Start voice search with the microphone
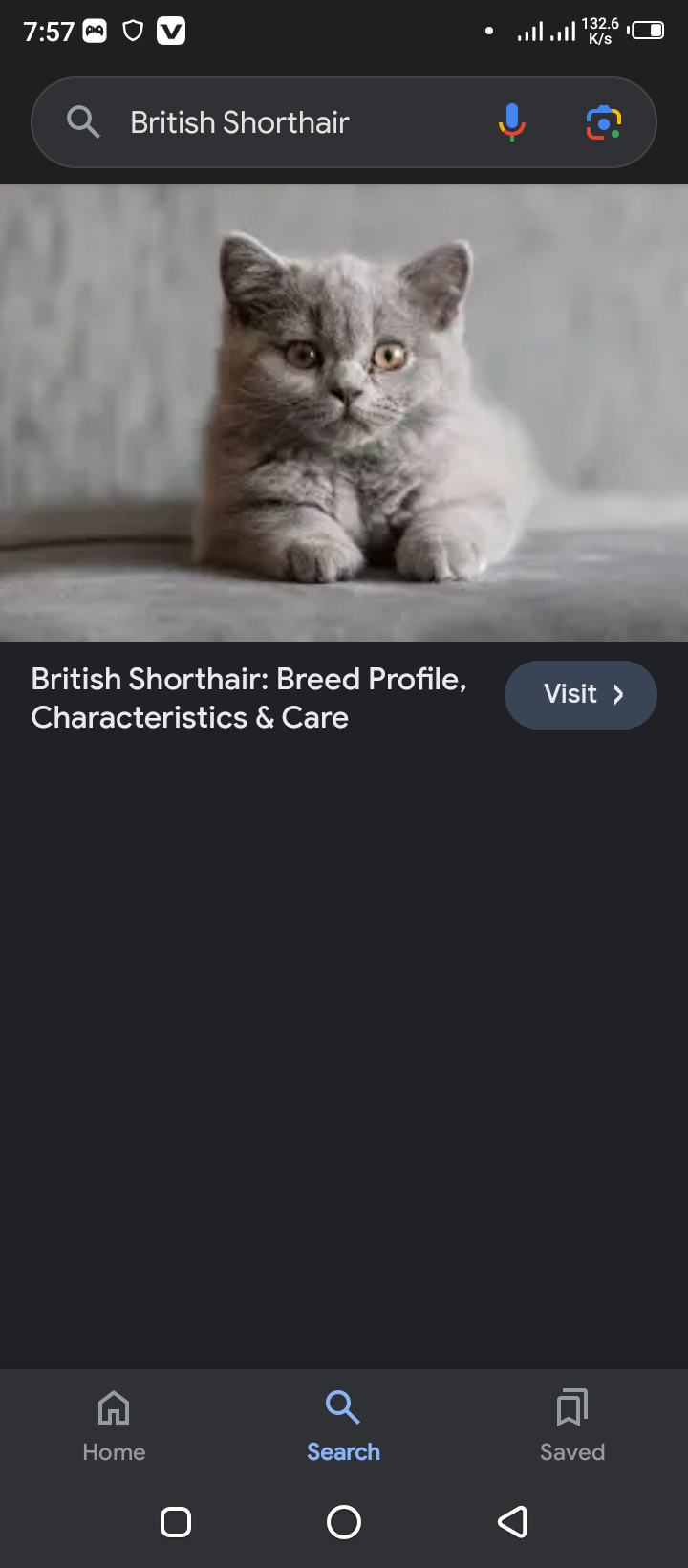688x1568 pixels. pyautogui.click(x=512, y=122)
